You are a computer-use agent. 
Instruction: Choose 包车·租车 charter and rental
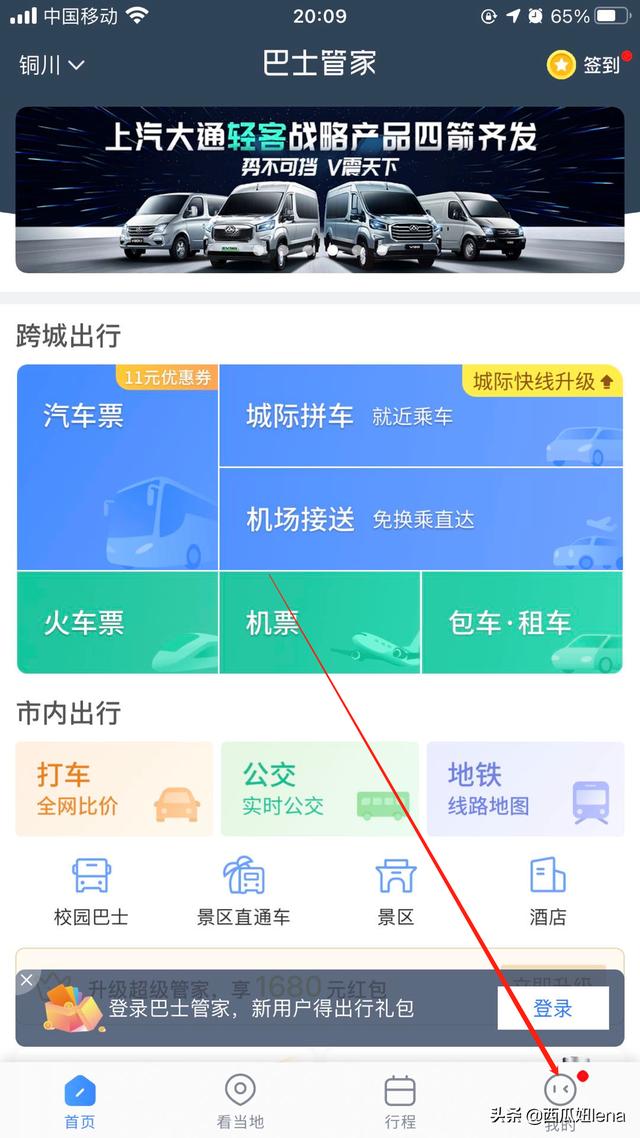tap(522, 623)
